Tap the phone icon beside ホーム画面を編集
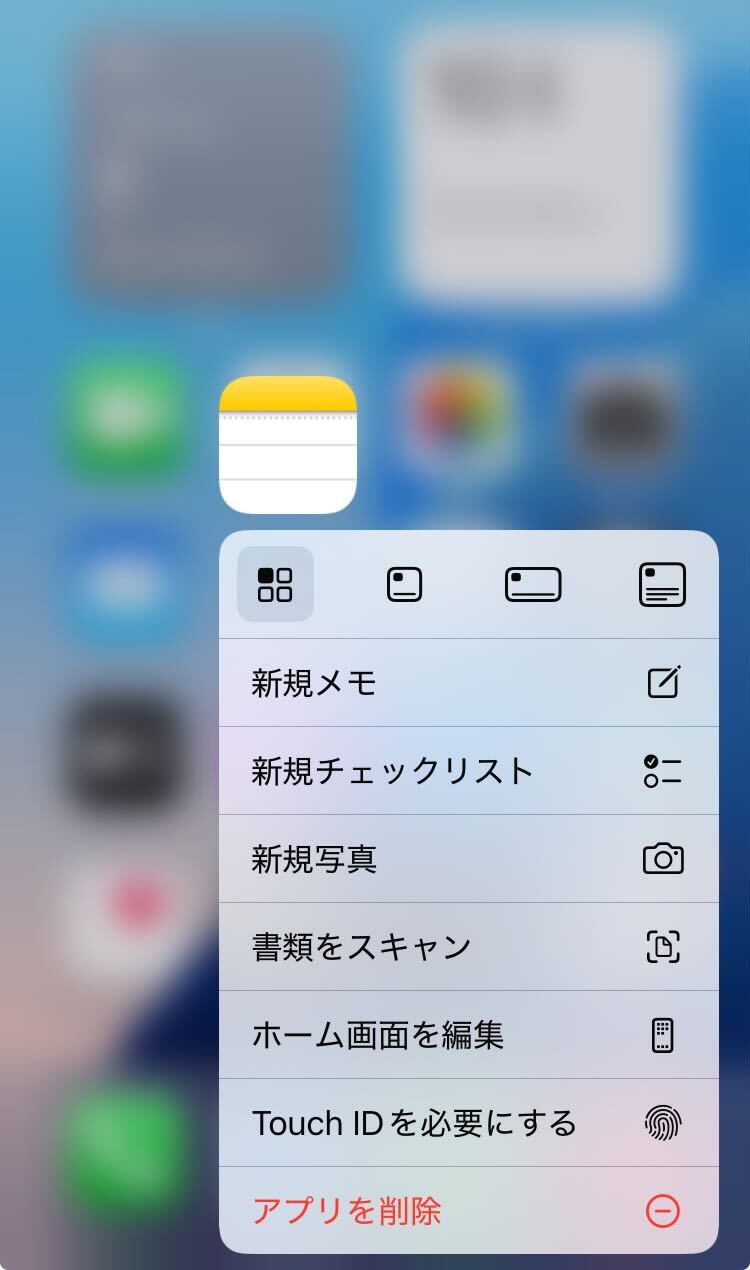The image size is (750, 1270). tap(663, 1036)
